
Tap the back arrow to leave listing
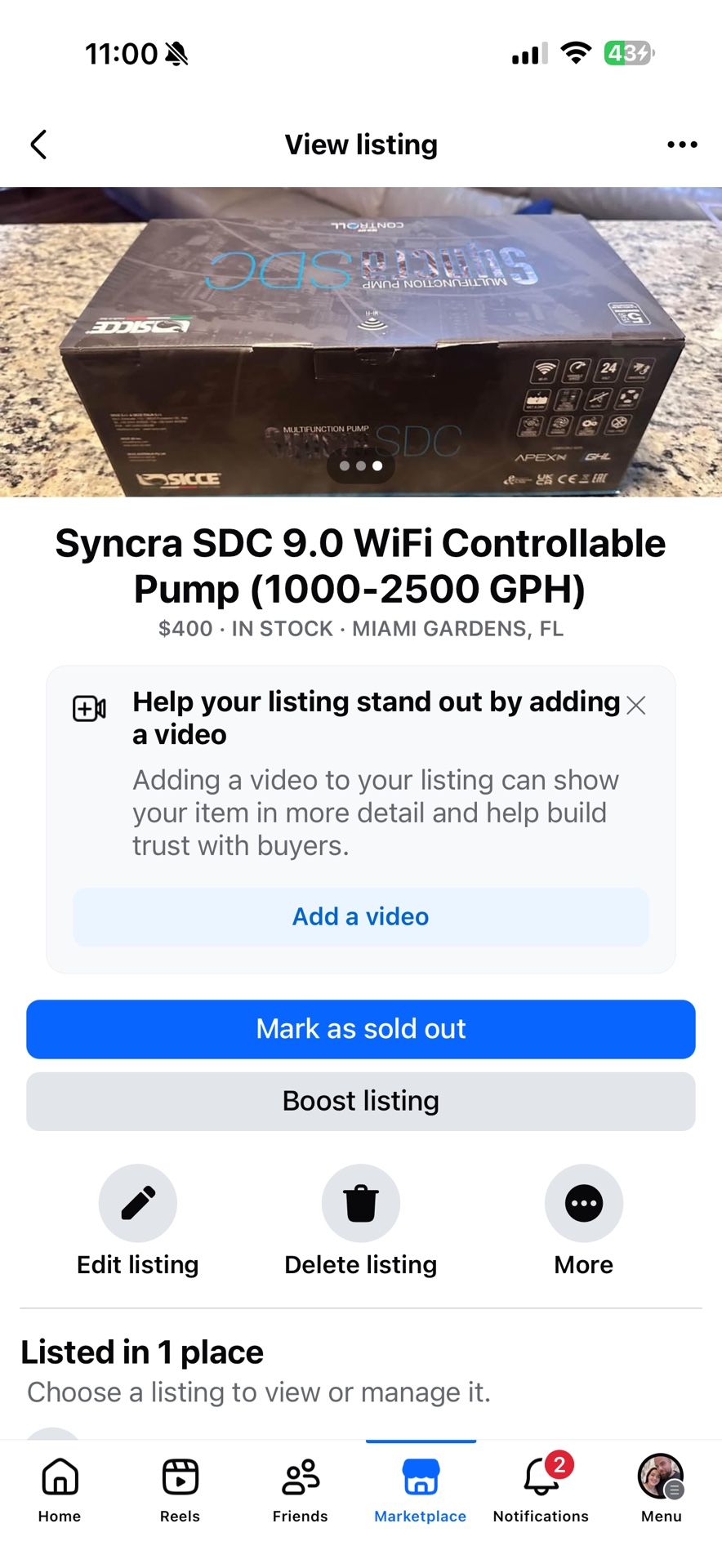38,144
